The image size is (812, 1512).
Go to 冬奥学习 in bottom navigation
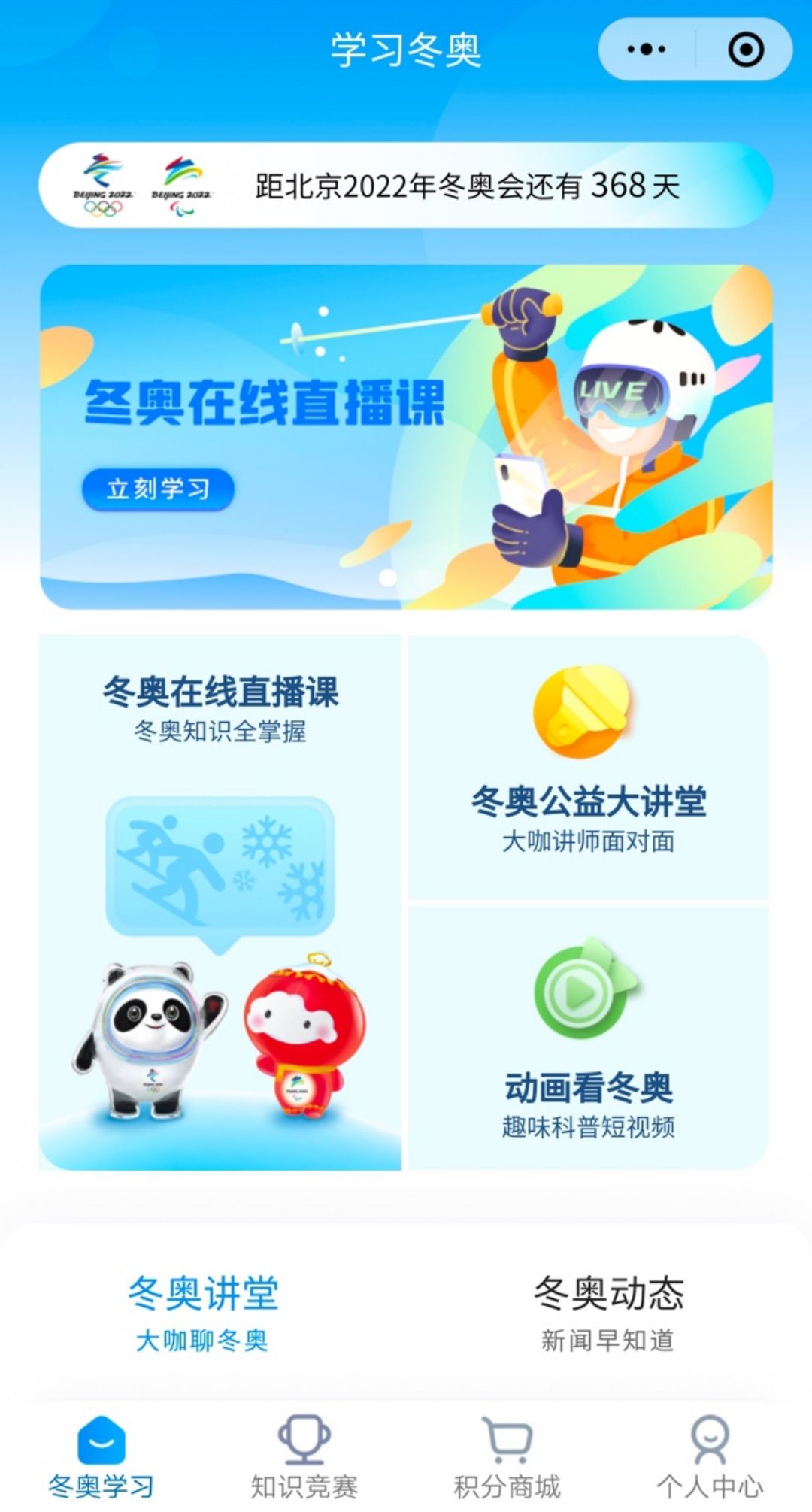[101, 1456]
